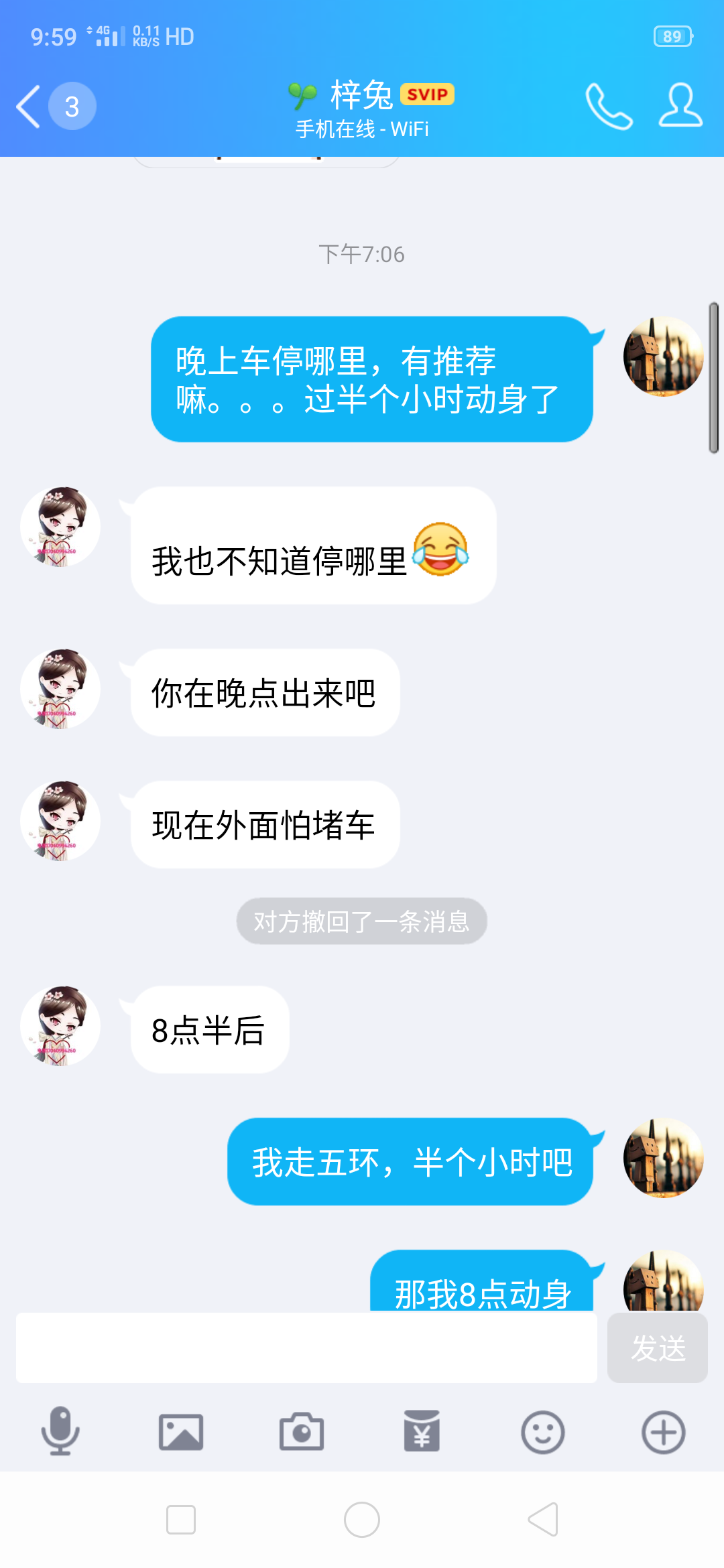
Task: Send a red packet
Action: pos(422,1432)
